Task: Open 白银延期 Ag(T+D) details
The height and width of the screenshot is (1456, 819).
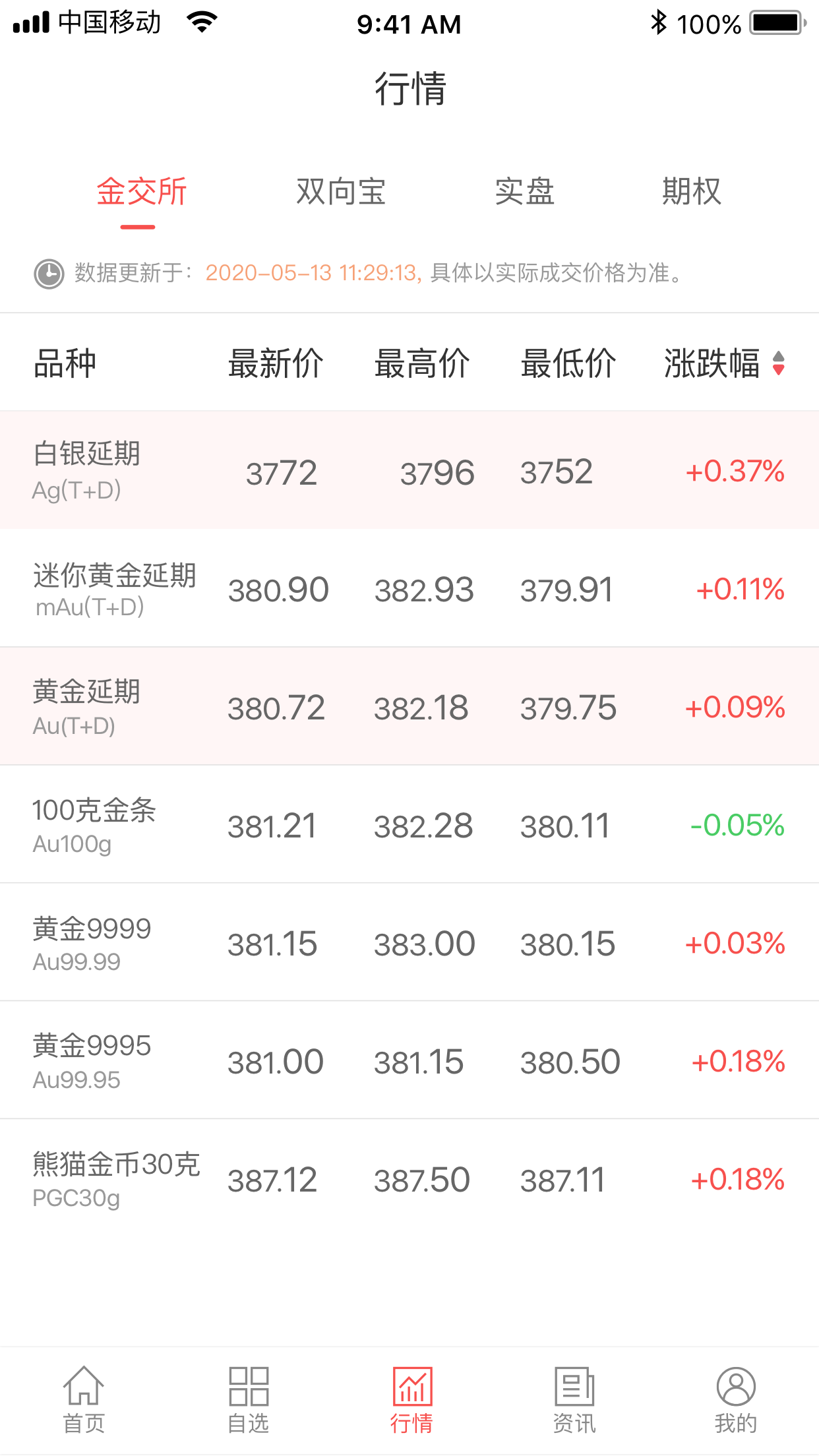Action: (409, 471)
